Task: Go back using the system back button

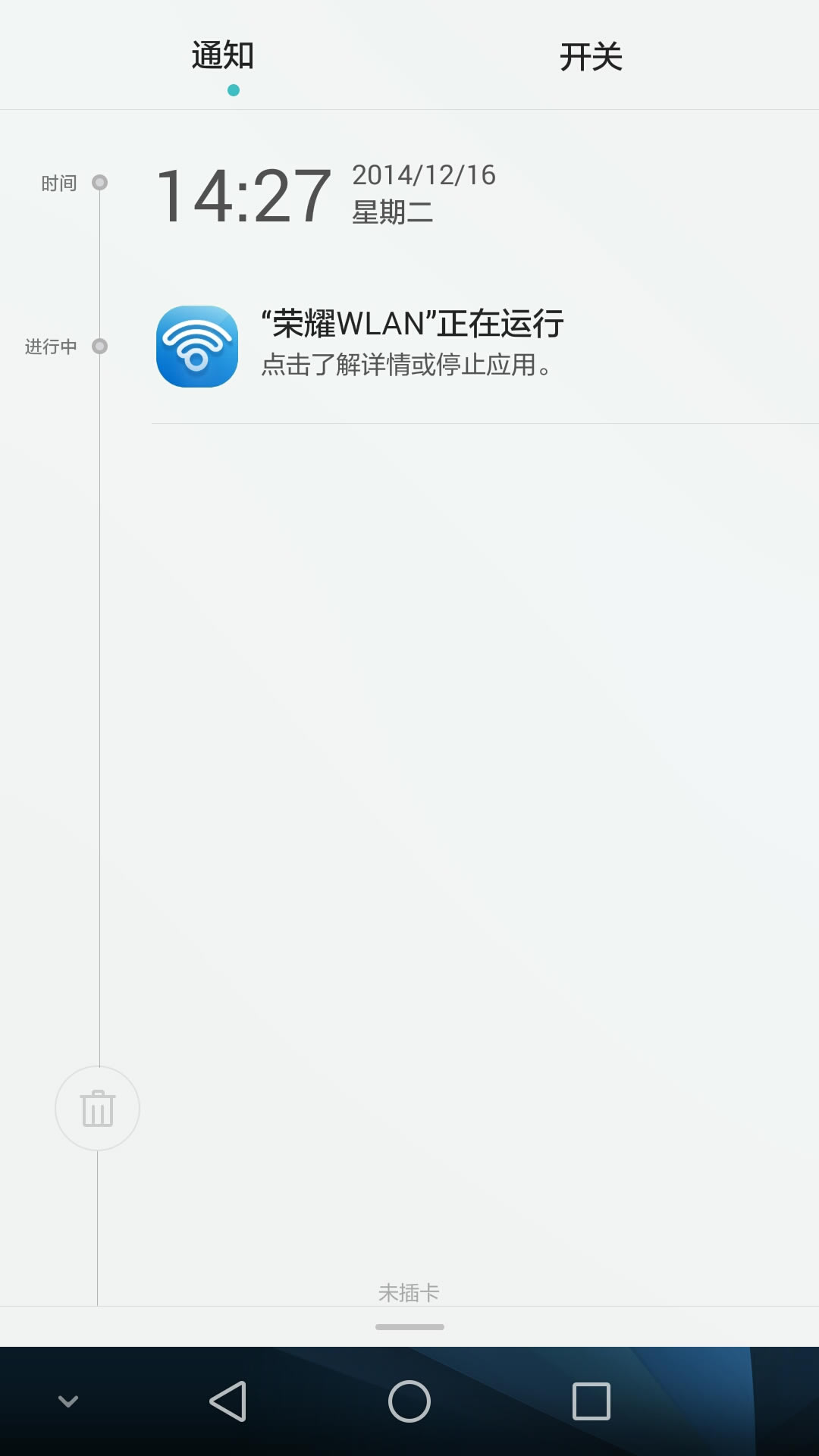Action: pos(227,1401)
